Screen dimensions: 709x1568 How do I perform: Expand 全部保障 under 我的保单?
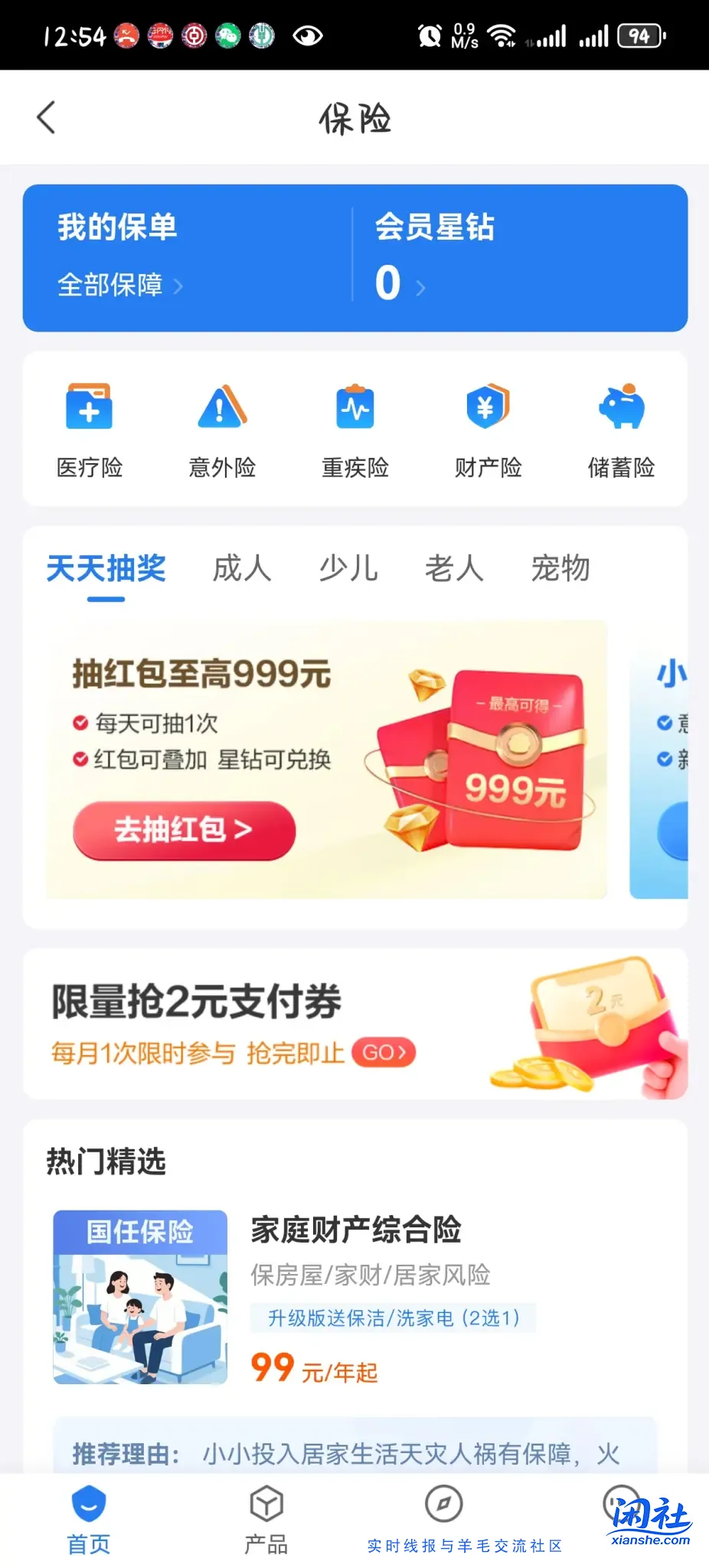[120, 285]
